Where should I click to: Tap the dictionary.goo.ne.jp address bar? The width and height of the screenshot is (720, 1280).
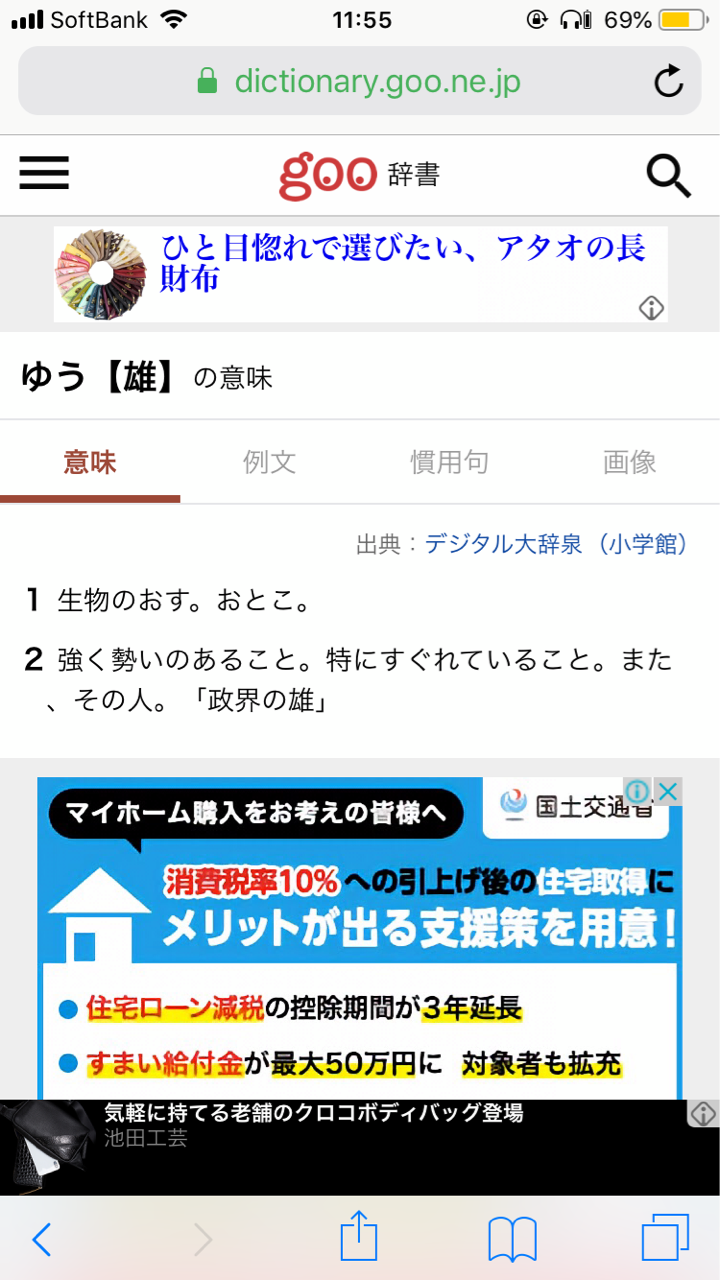click(x=360, y=81)
